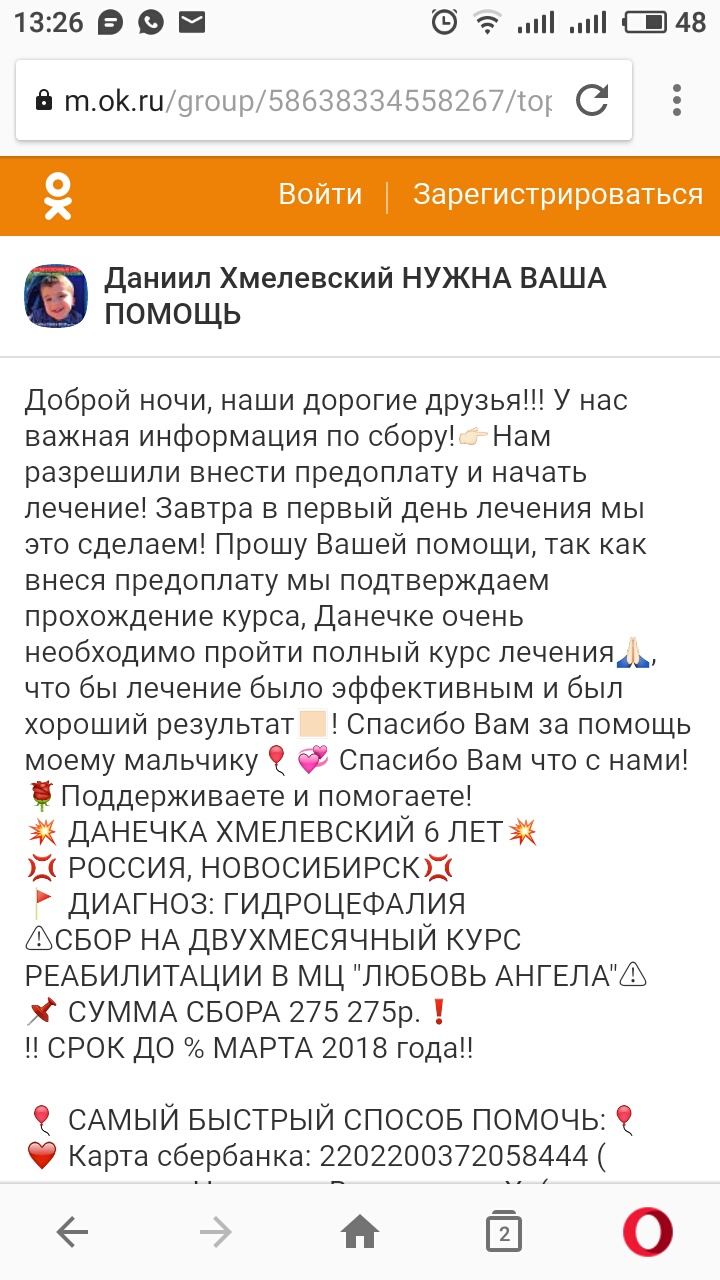Open the Odnoklassniki home logo
Screen dimensions: 720x1280
point(57,195)
